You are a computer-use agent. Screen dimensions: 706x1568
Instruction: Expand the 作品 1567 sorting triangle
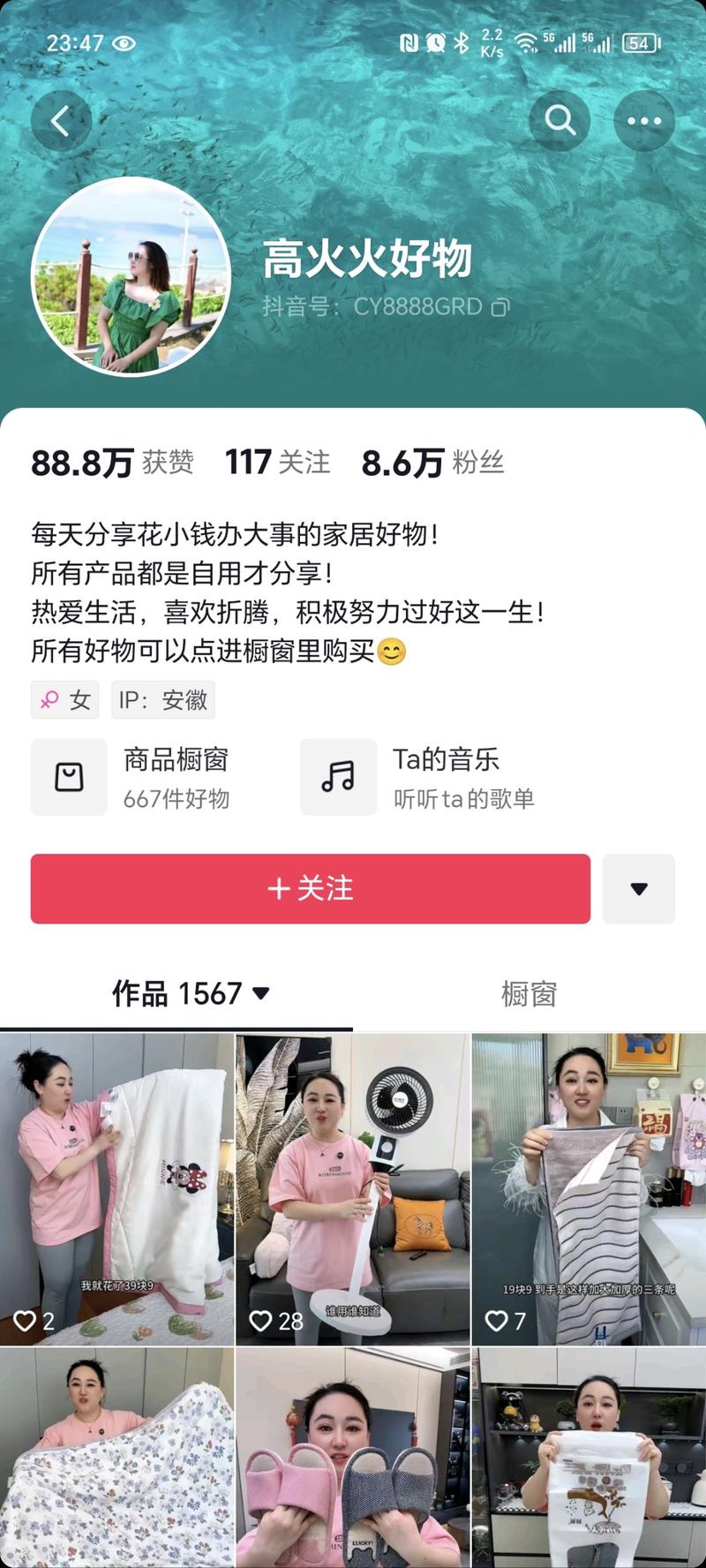(259, 994)
